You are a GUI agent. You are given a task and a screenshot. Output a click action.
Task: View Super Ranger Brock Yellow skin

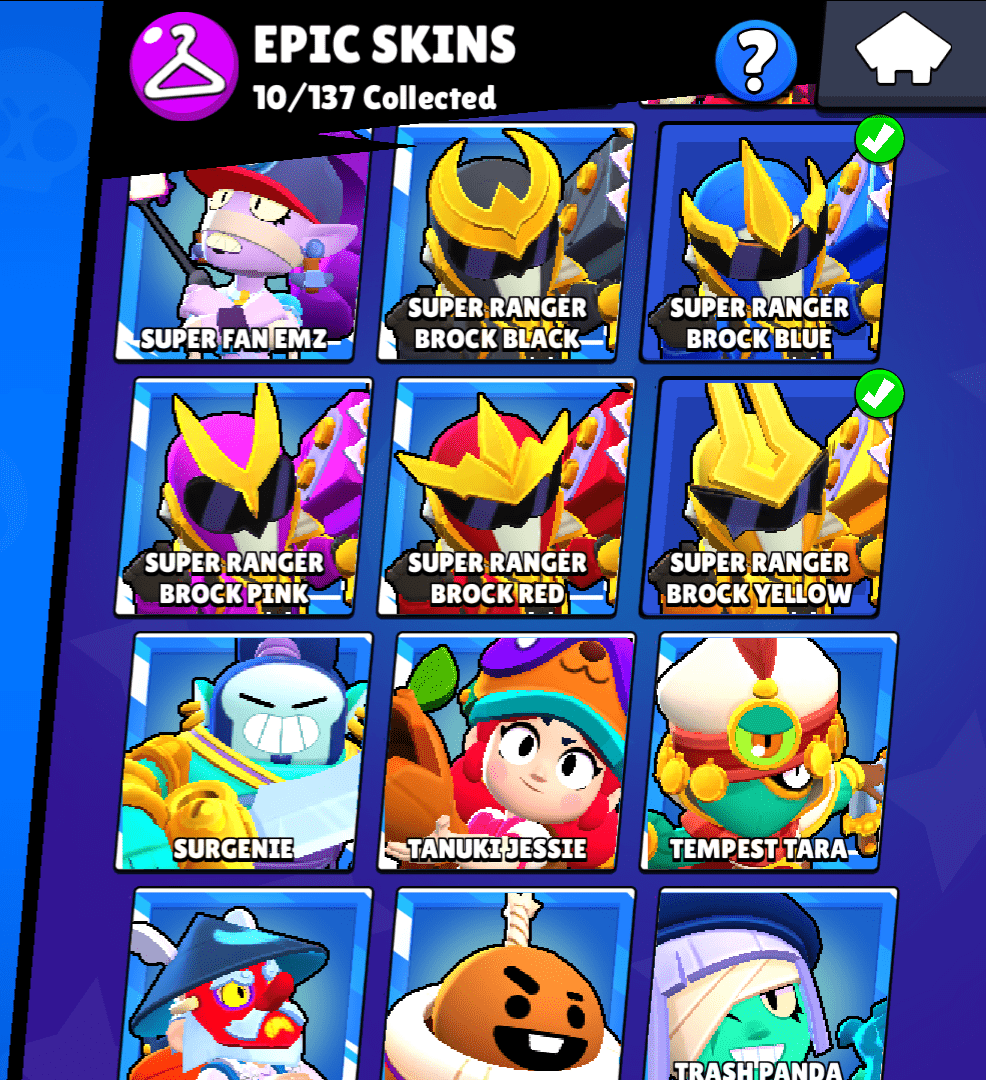(x=765, y=497)
